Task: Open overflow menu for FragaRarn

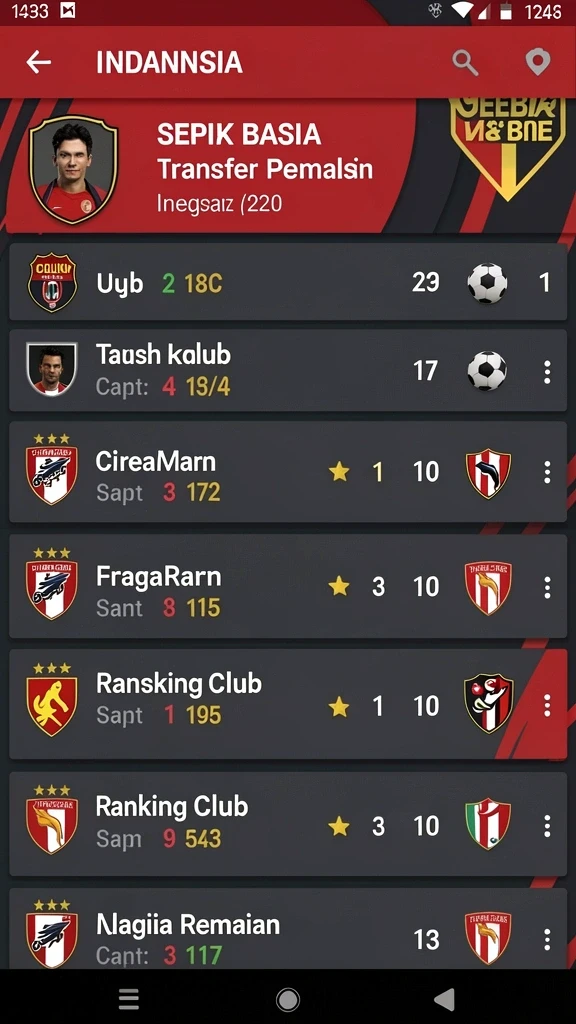Action: pos(547,587)
